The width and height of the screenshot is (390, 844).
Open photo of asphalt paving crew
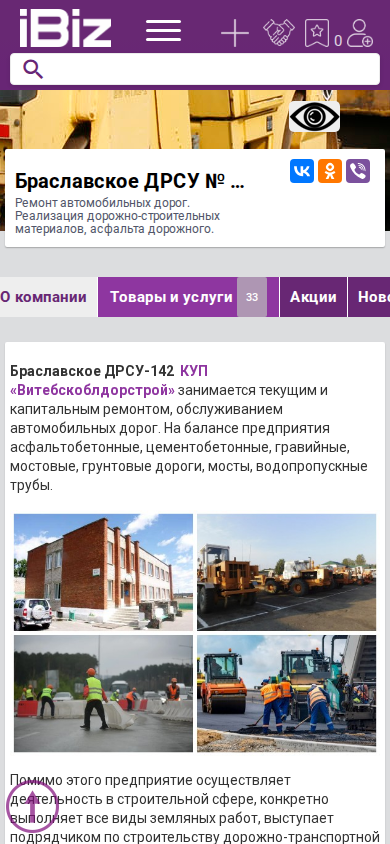tap(287, 693)
